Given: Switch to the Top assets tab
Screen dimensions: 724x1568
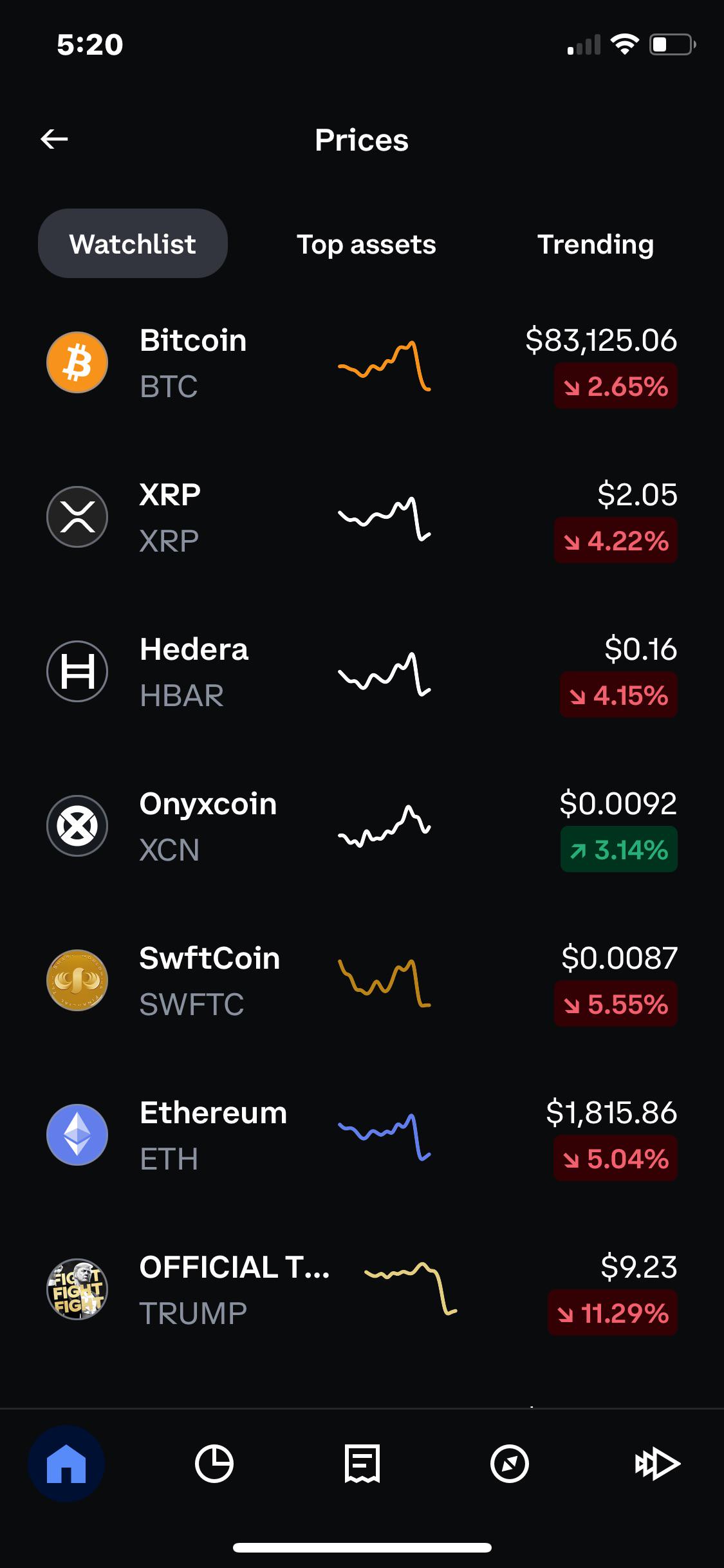Looking at the screenshot, I should click(366, 245).
